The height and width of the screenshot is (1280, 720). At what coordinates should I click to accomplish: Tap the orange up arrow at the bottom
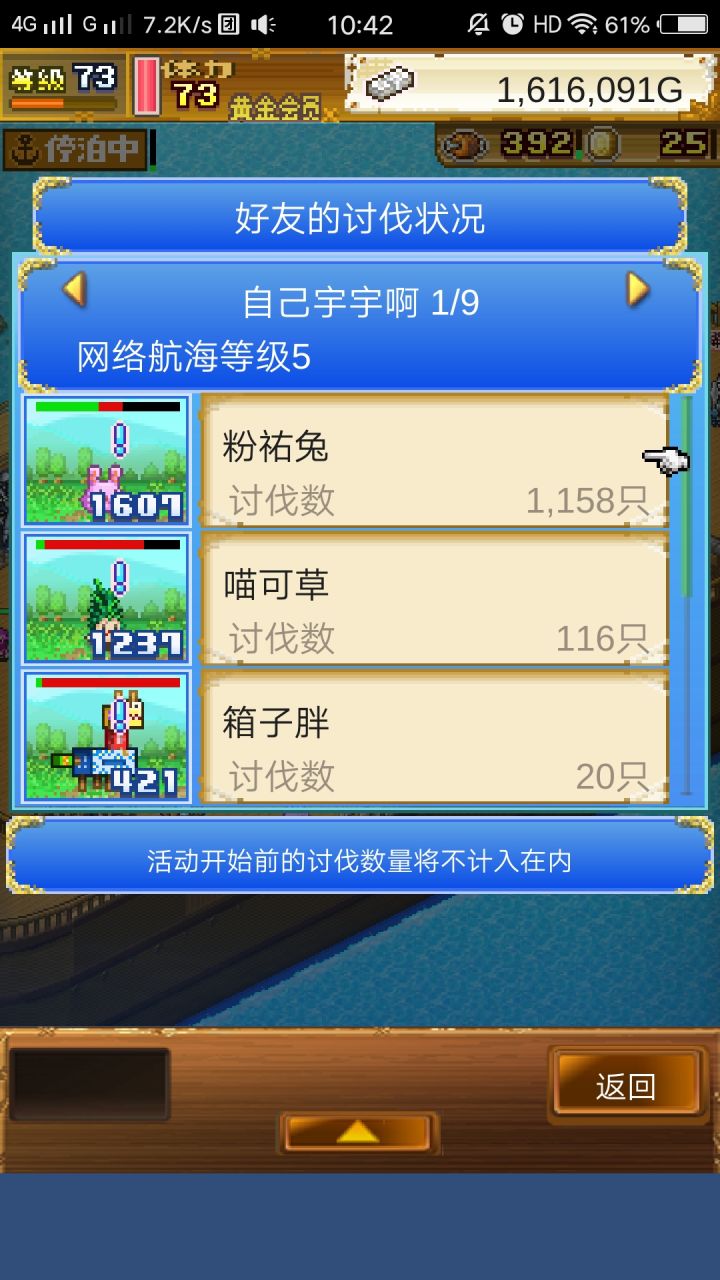click(358, 1131)
